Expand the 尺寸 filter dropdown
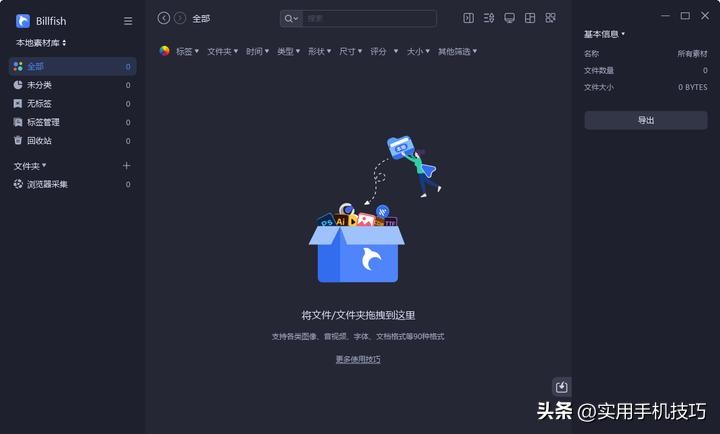The height and width of the screenshot is (434, 720). pos(350,51)
